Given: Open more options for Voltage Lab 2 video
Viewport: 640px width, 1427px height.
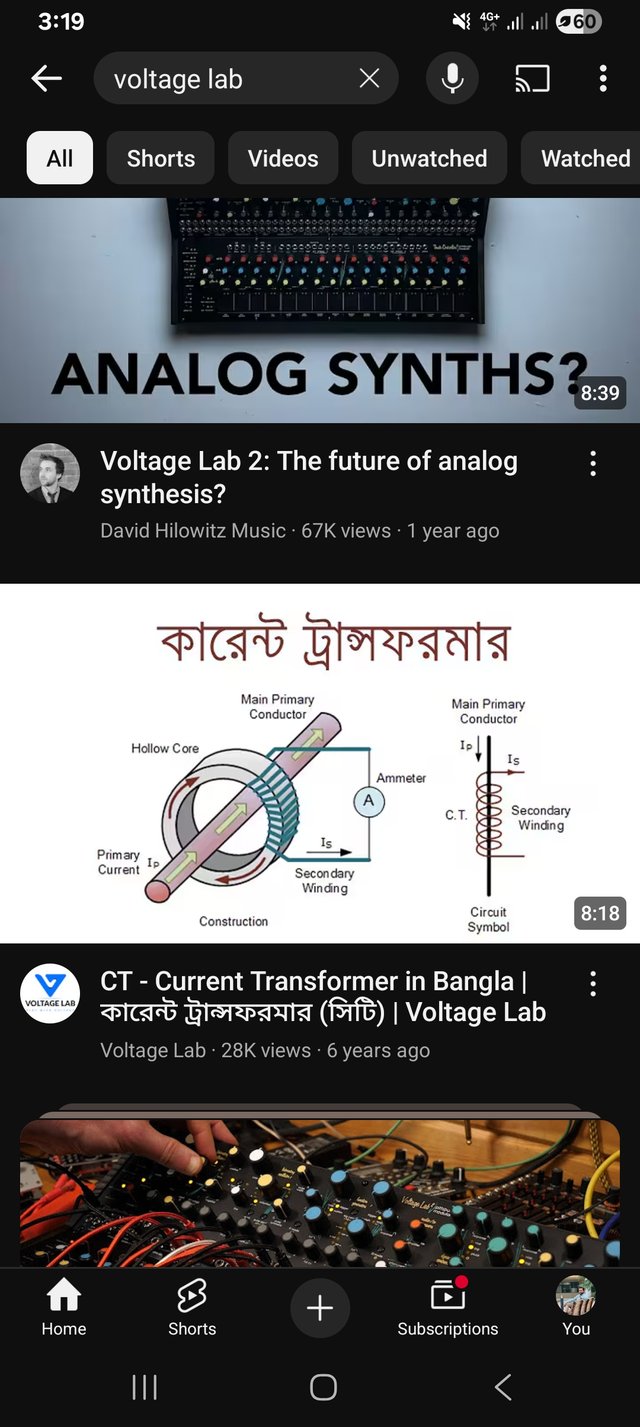Looking at the screenshot, I should [593, 463].
